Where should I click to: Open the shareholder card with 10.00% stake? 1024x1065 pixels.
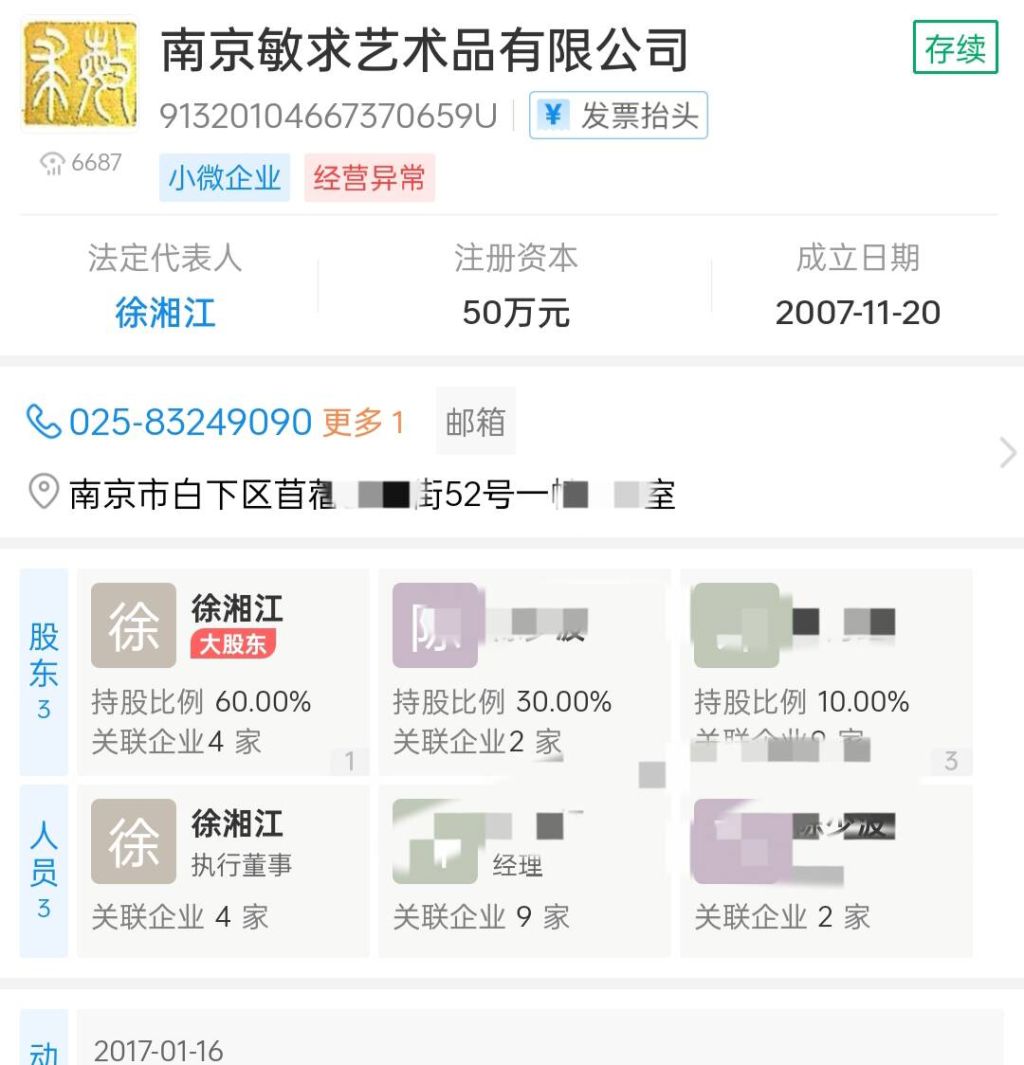tap(826, 672)
